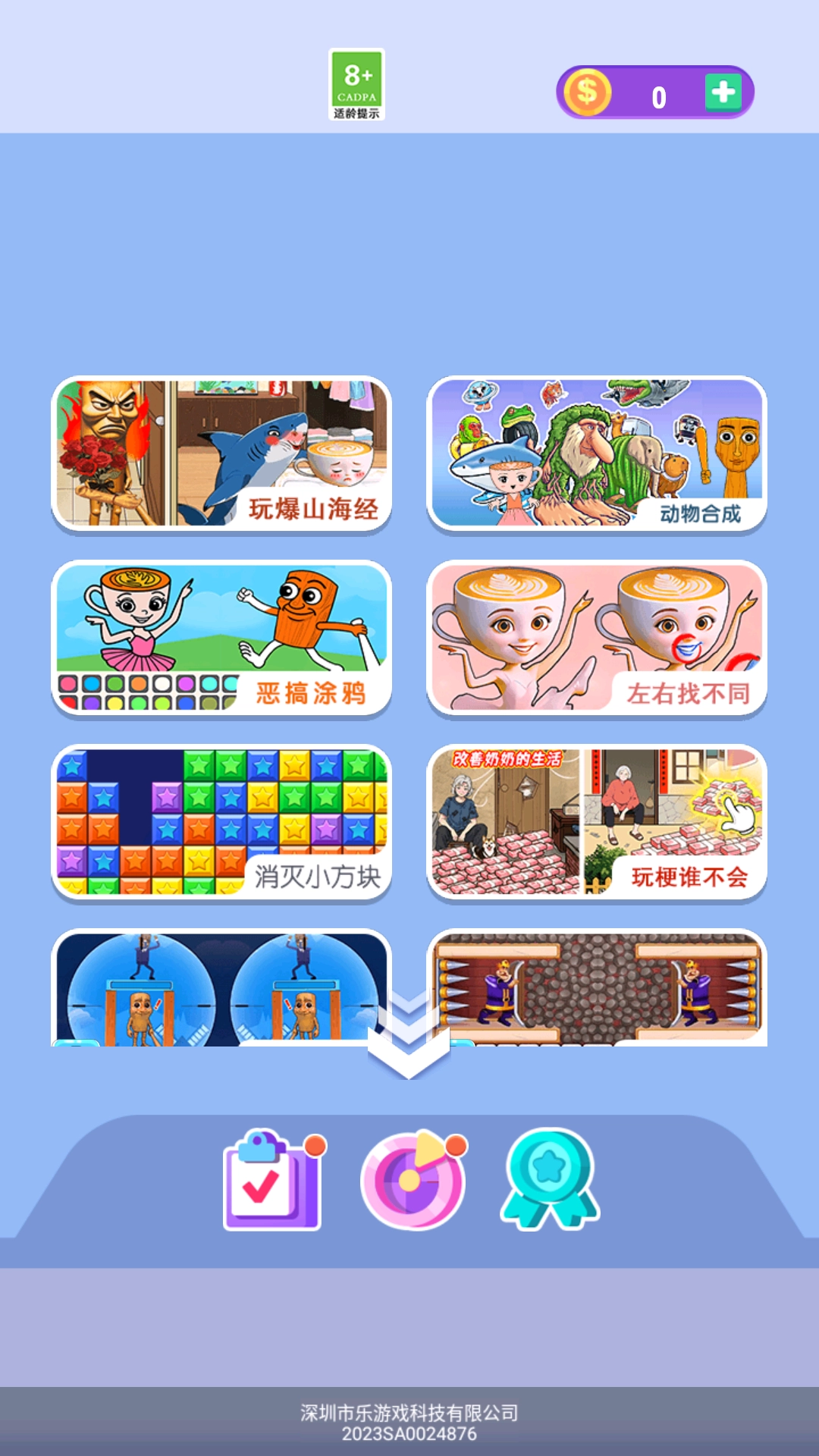The width and height of the screenshot is (819, 1456).
Task: Select the 玩梗谁不会 game card
Action: tap(597, 822)
